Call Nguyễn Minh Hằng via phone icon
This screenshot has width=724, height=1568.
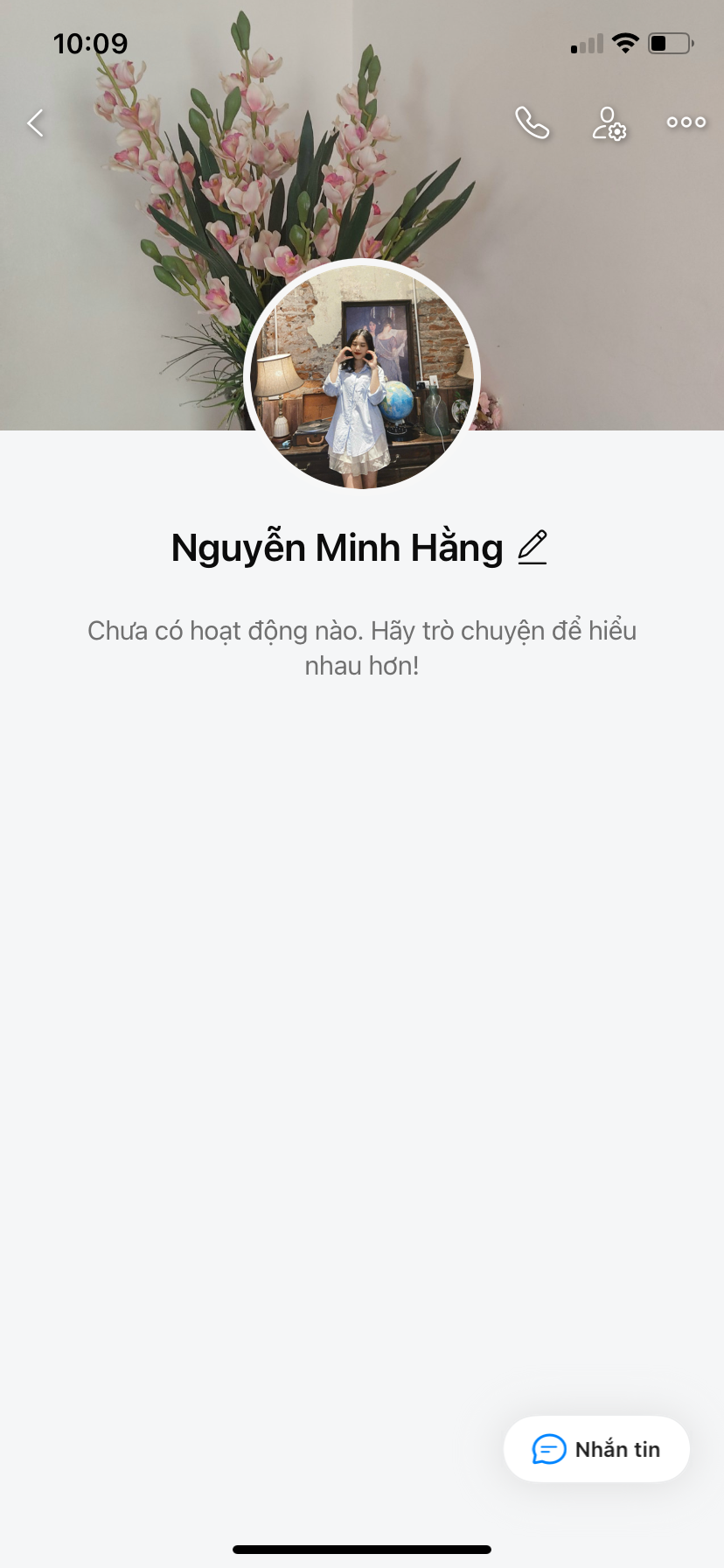(x=532, y=123)
